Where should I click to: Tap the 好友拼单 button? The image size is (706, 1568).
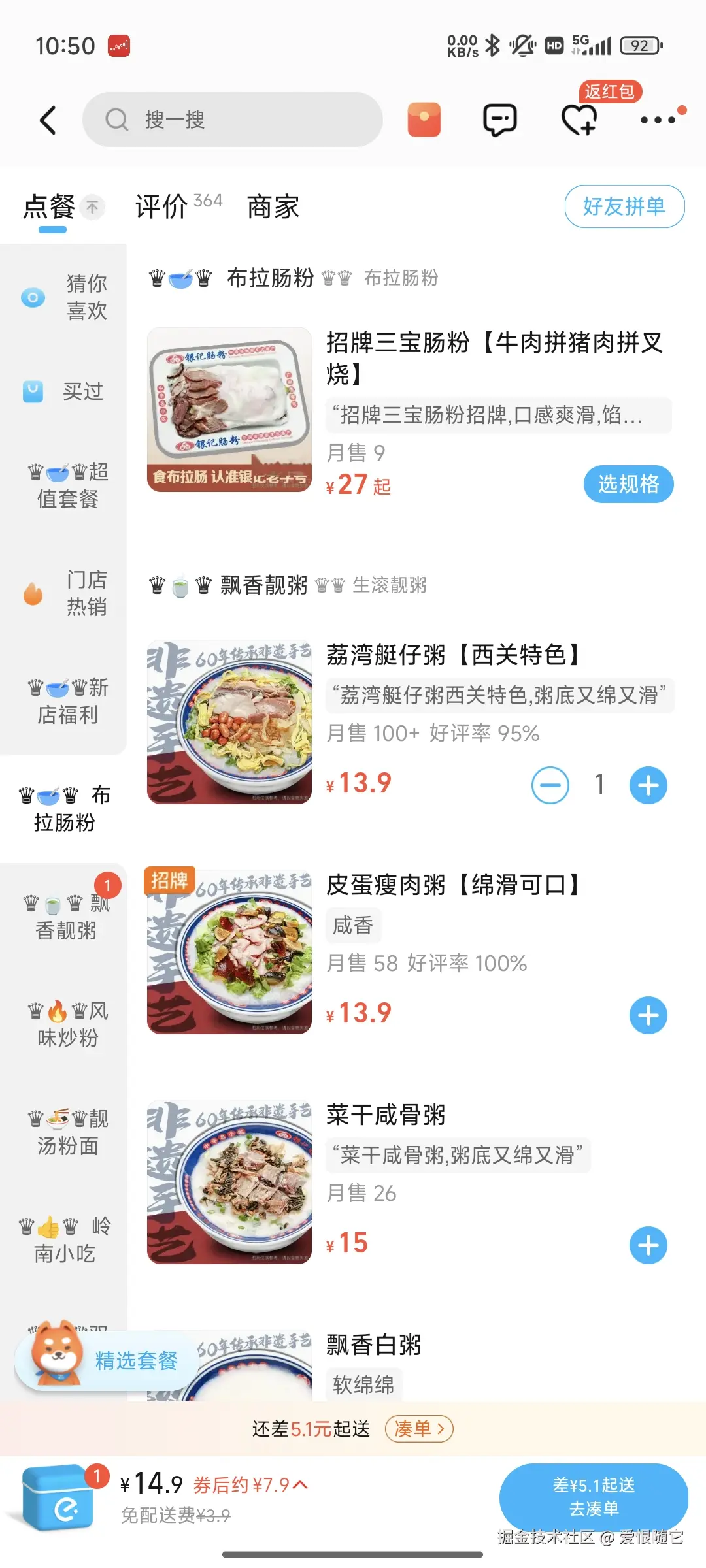click(624, 206)
